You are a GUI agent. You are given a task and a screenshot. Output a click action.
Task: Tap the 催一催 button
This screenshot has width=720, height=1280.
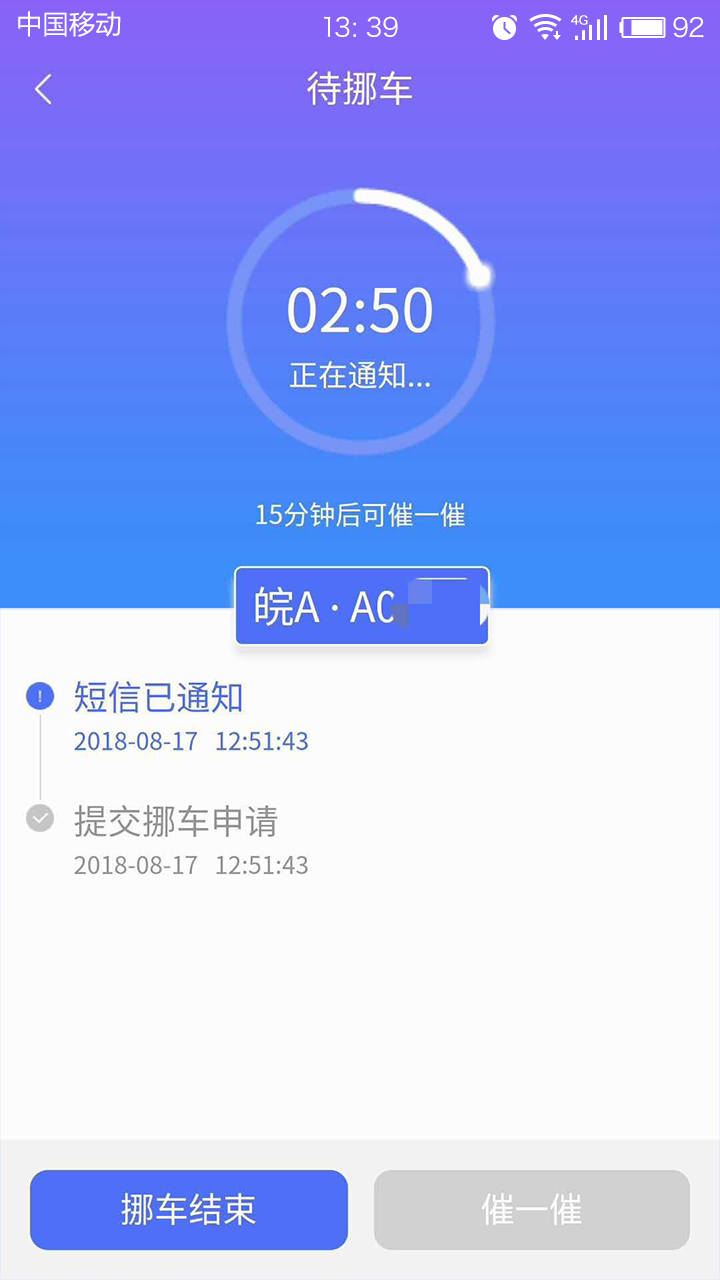pos(532,1210)
